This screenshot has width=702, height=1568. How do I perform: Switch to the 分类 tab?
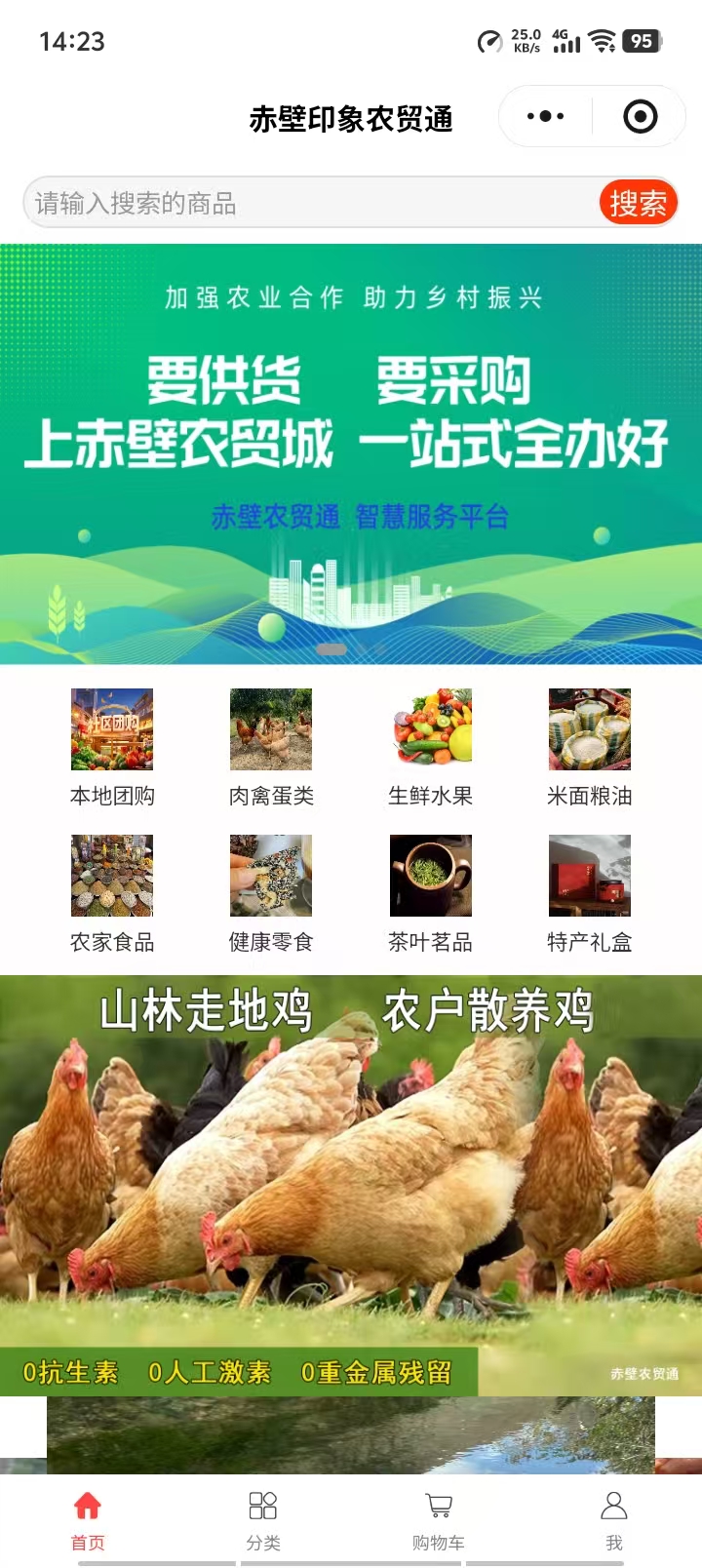point(263,1519)
